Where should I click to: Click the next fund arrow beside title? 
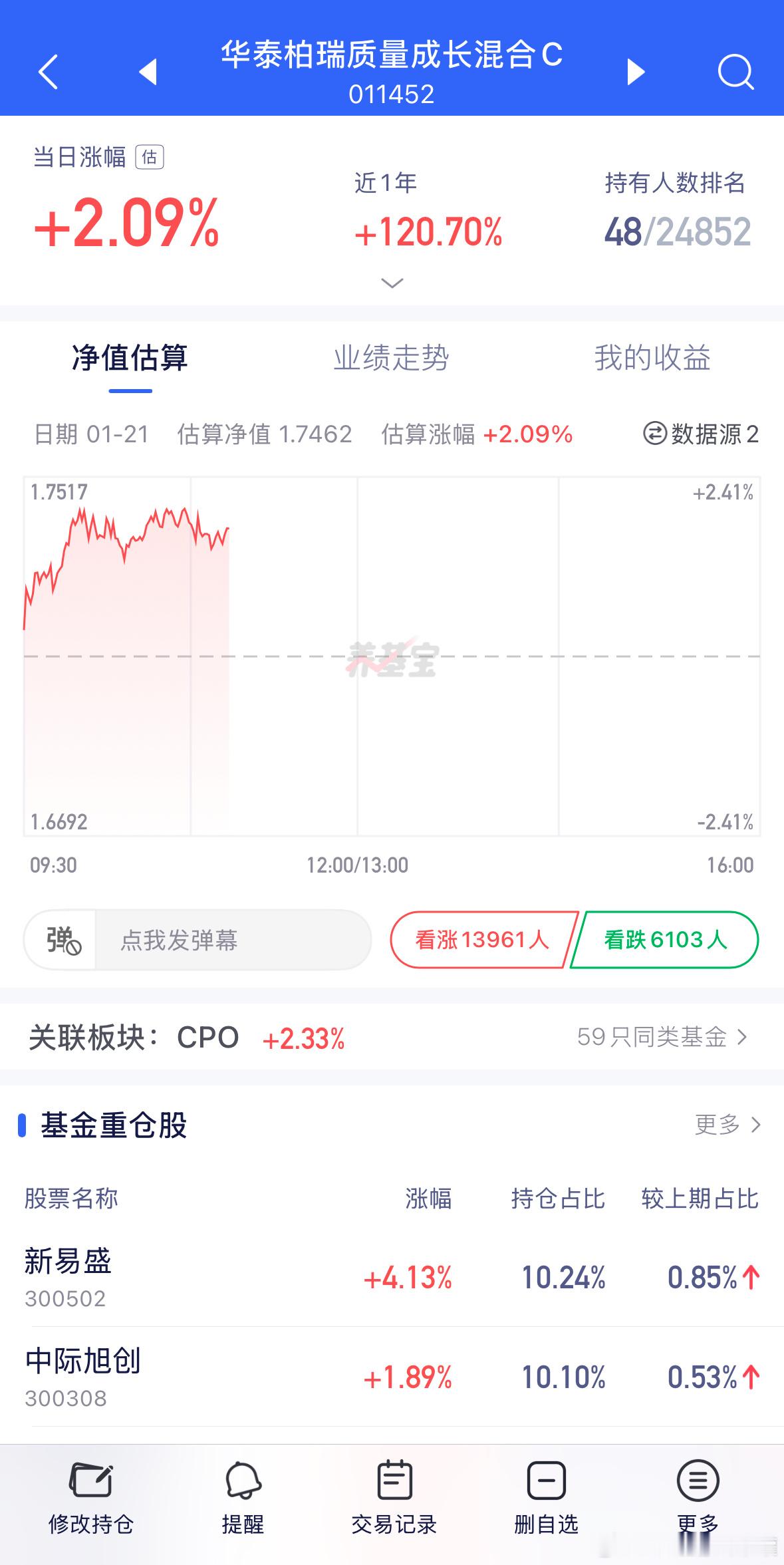pos(635,72)
